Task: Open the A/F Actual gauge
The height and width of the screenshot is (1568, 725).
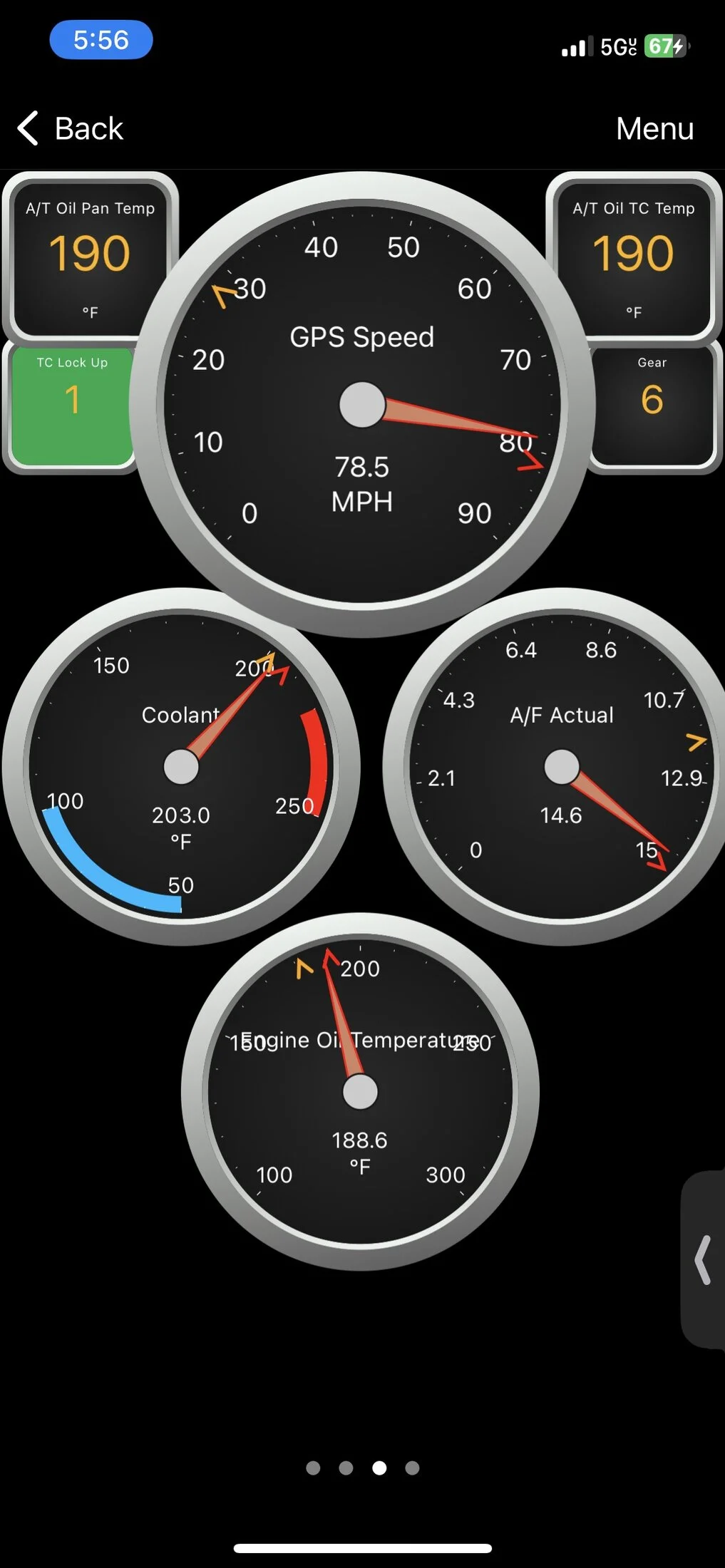Action: [561, 767]
